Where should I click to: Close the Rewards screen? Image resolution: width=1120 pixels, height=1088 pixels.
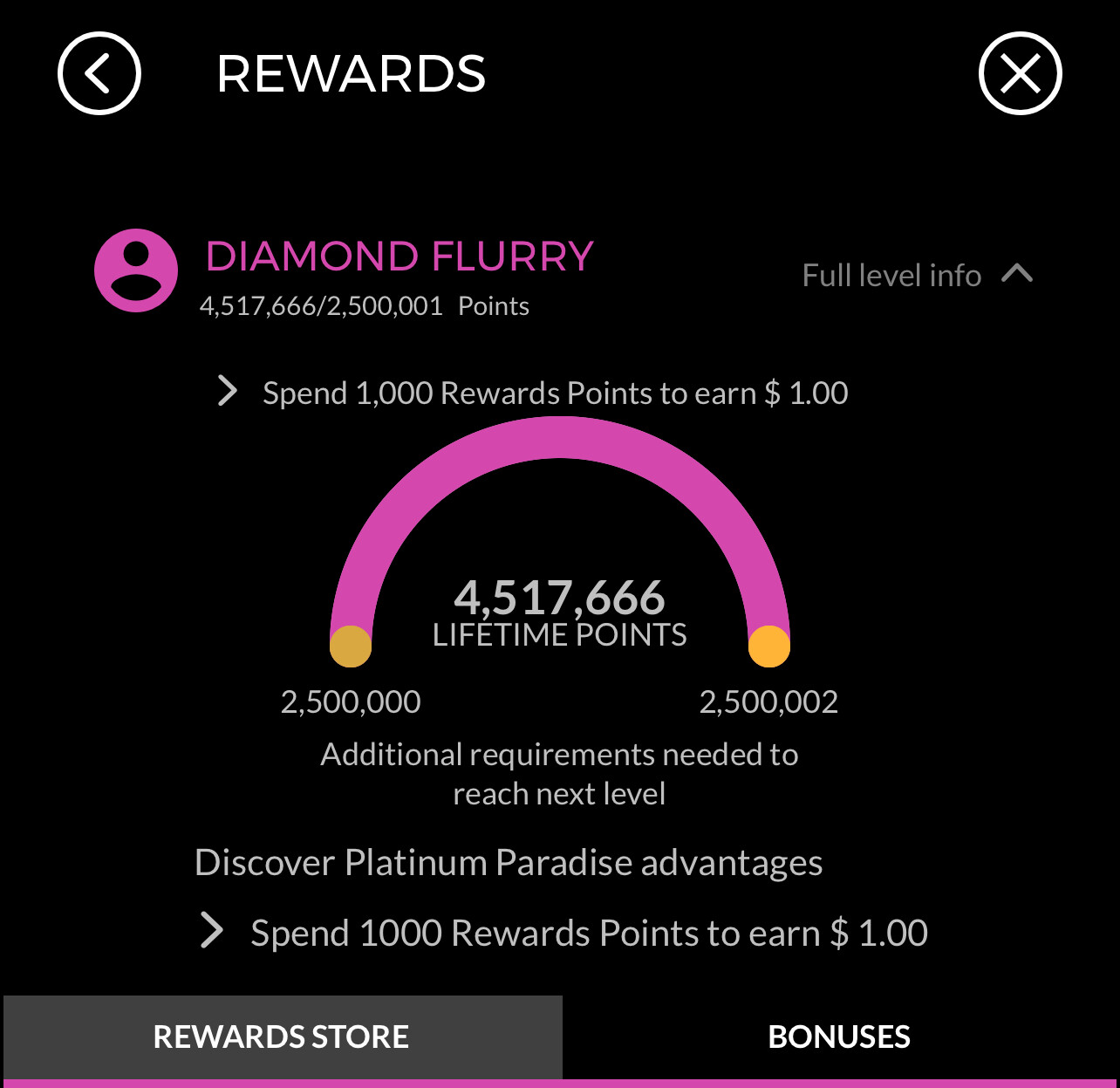pos(1020,73)
